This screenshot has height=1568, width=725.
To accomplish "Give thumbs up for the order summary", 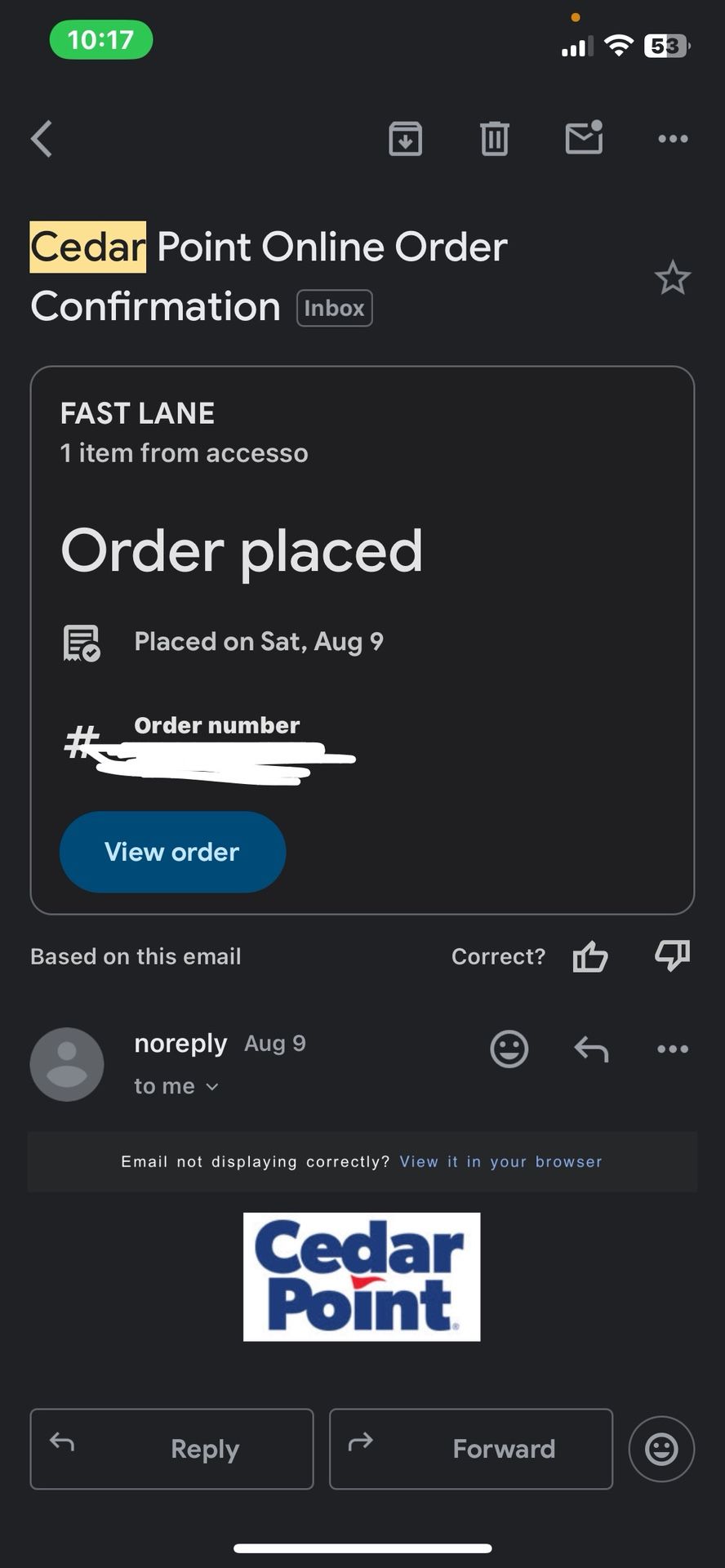I will pos(589,956).
